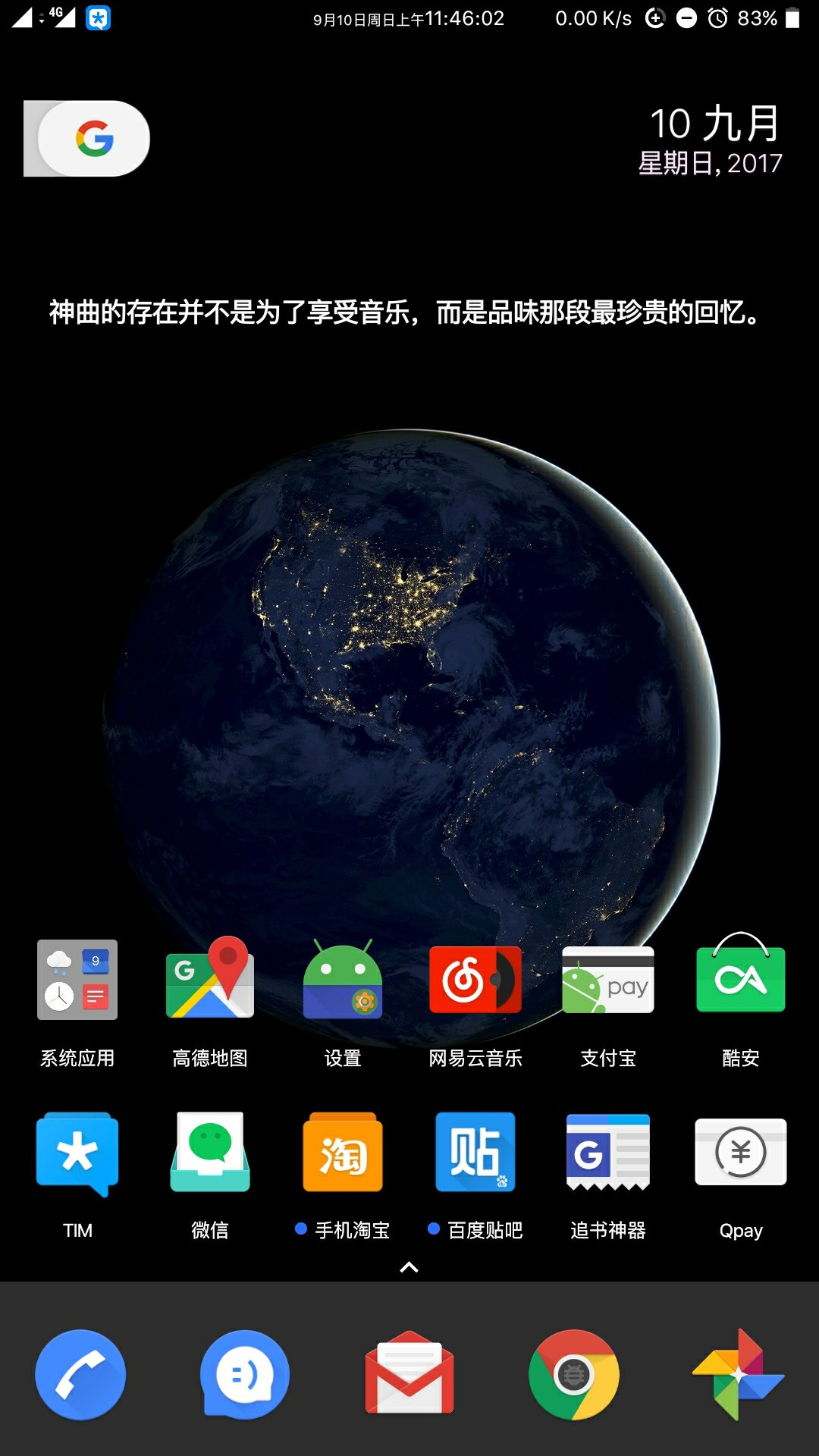819x1456 pixels.
Task: Launch Google Photos from the dock
Action: [x=738, y=1374]
